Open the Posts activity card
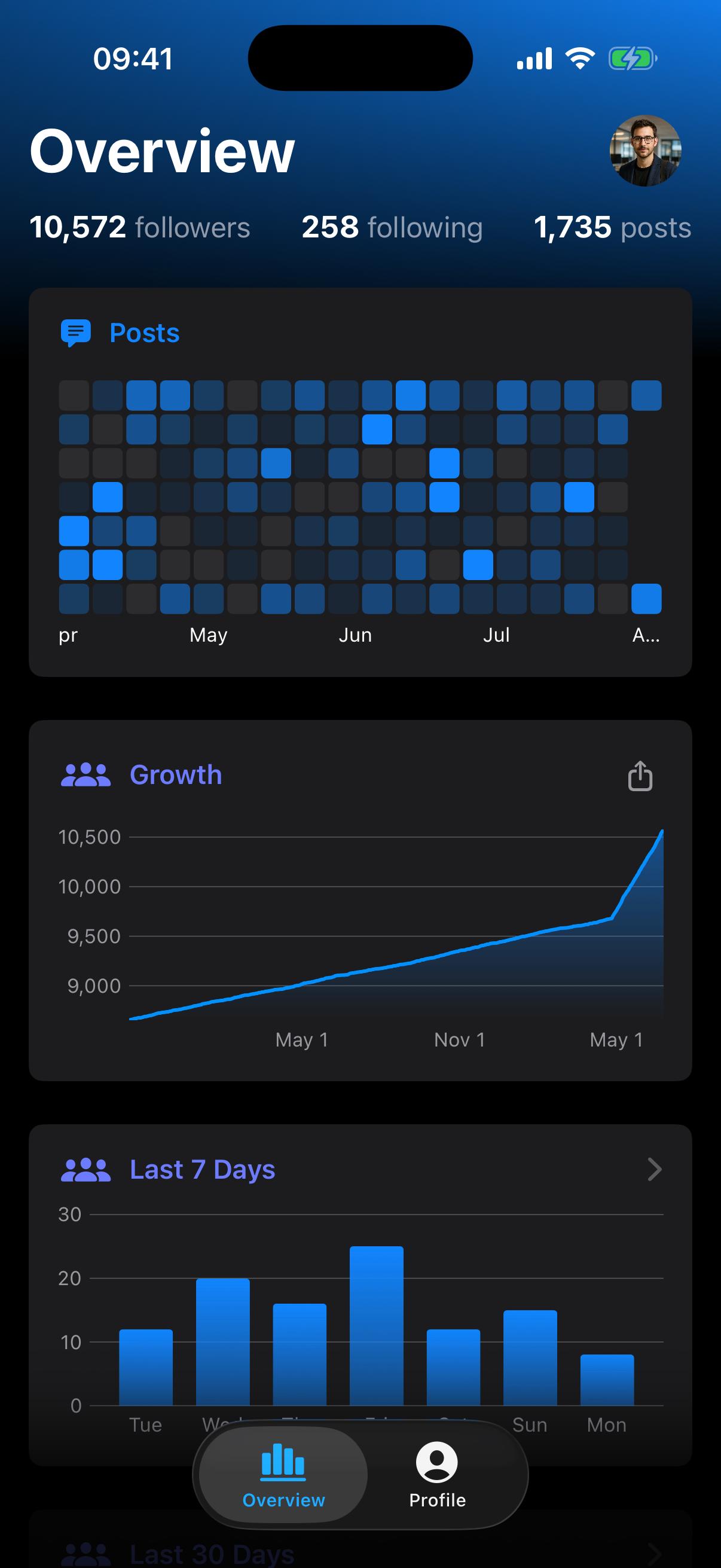The image size is (721, 1568). point(360,482)
